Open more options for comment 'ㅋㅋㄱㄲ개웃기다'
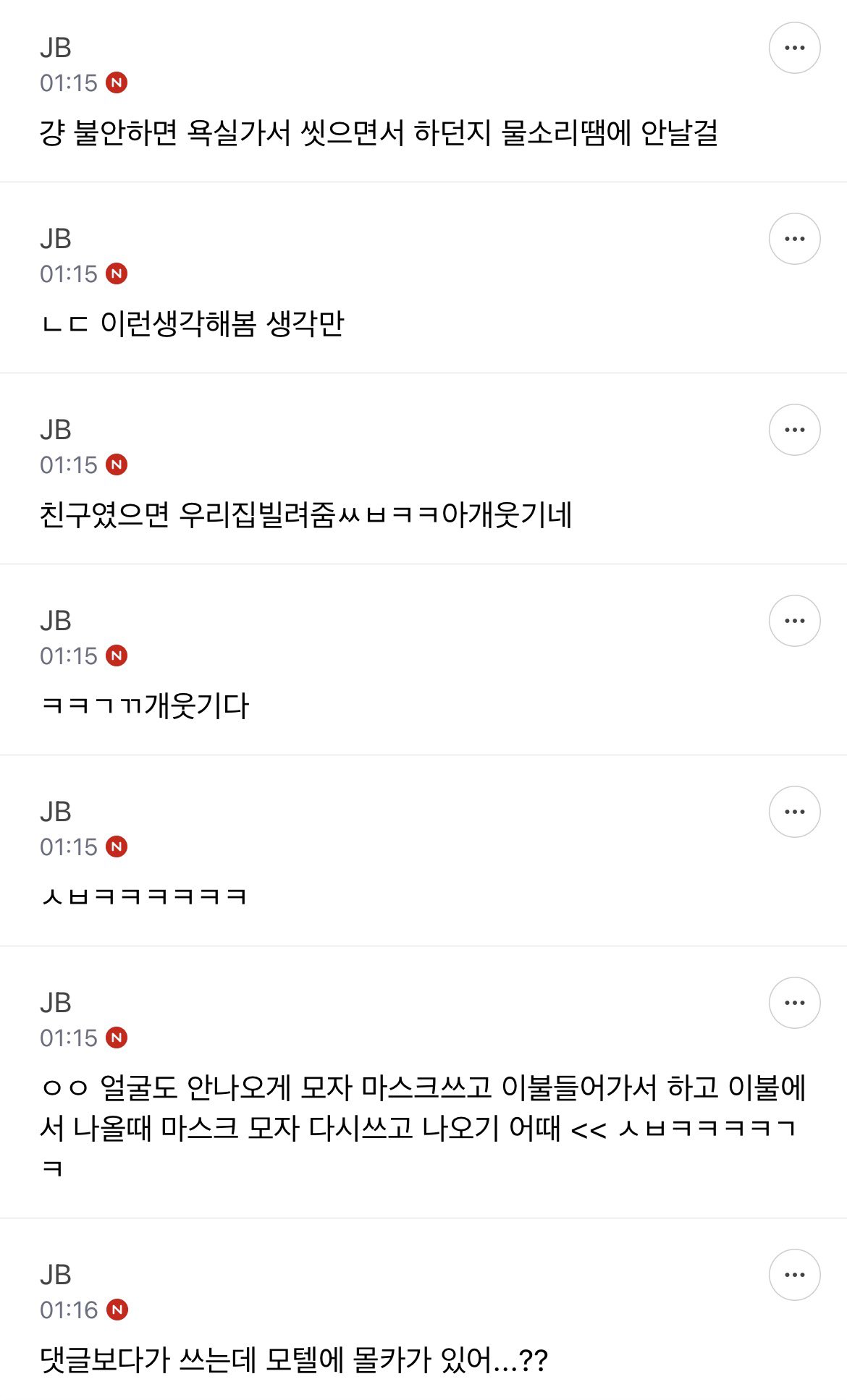Viewport: 847px width, 1400px height. 794,621
